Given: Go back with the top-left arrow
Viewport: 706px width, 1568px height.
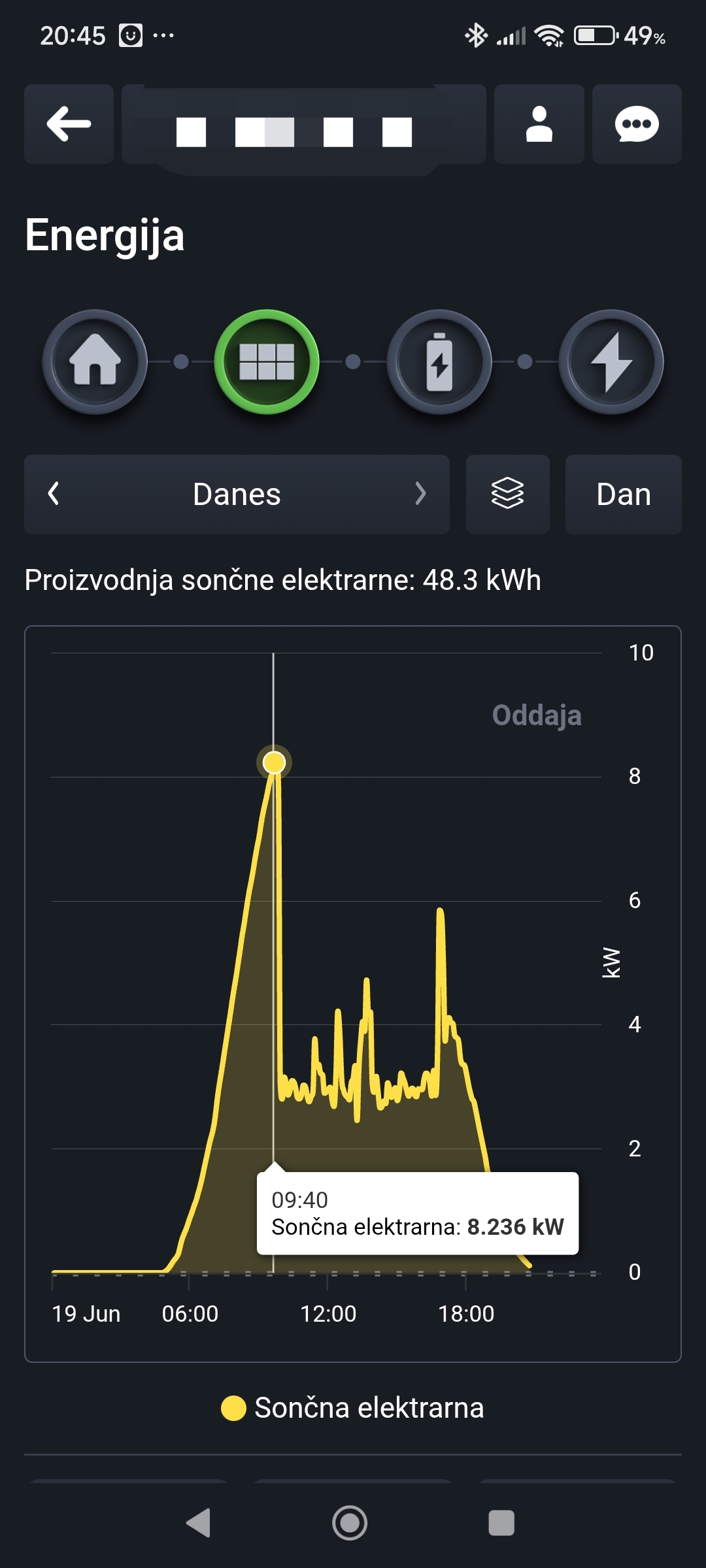Looking at the screenshot, I should [x=69, y=124].
